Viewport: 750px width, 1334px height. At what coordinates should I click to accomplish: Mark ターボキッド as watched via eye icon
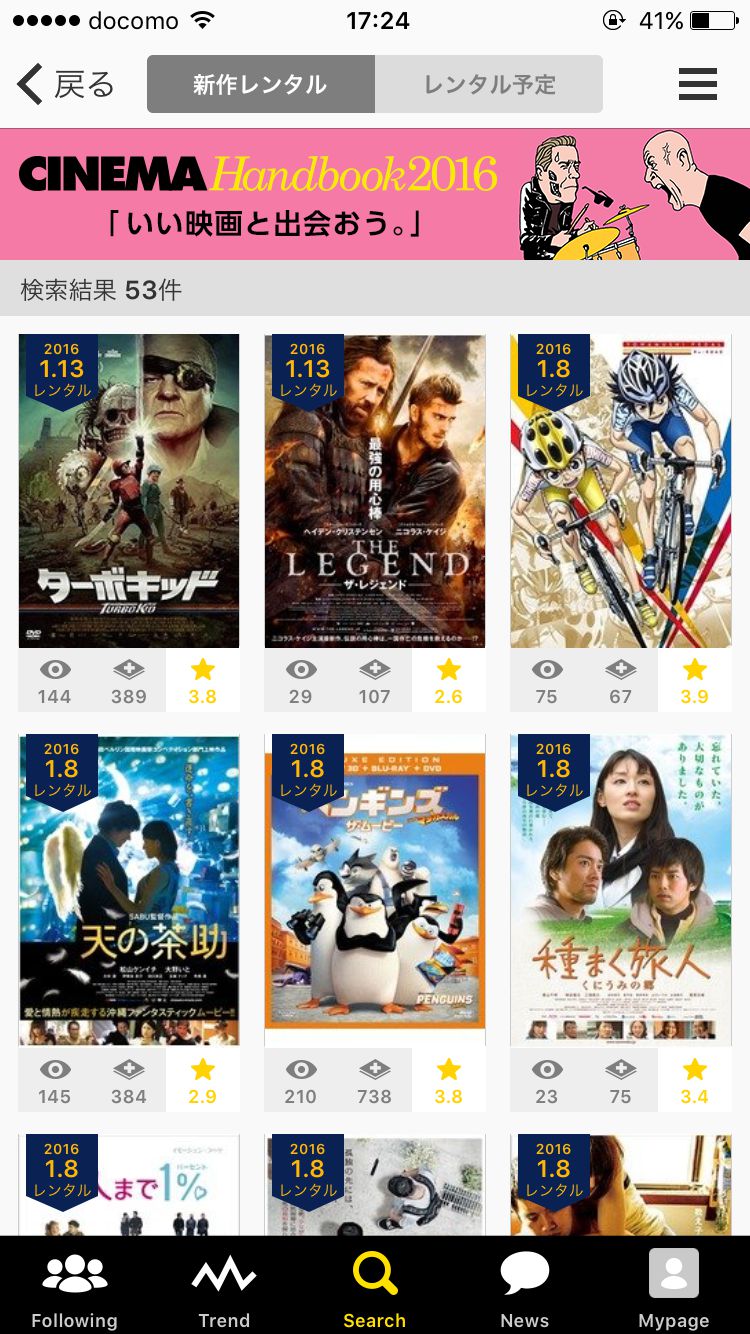55,681
